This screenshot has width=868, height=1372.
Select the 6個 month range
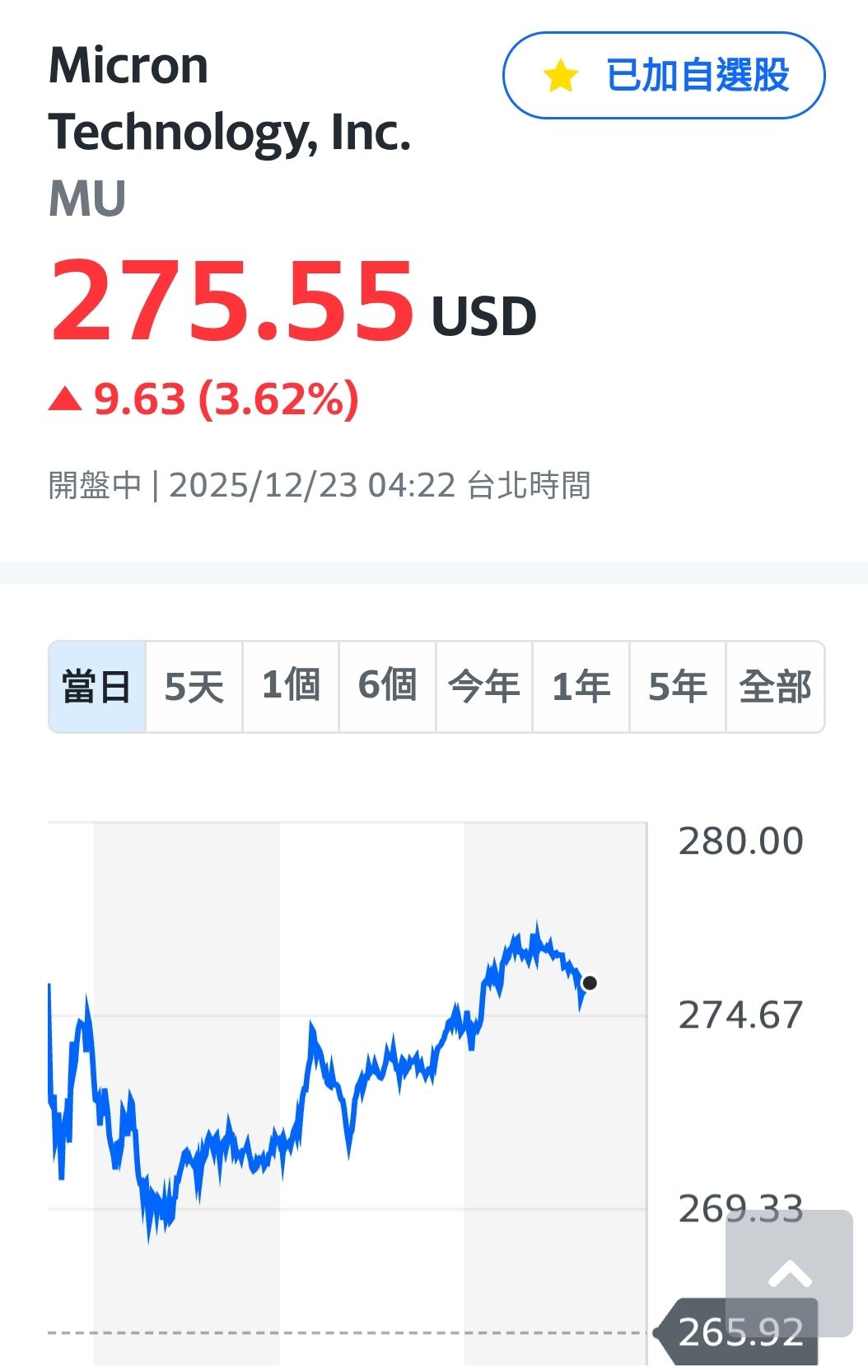[387, 686]
